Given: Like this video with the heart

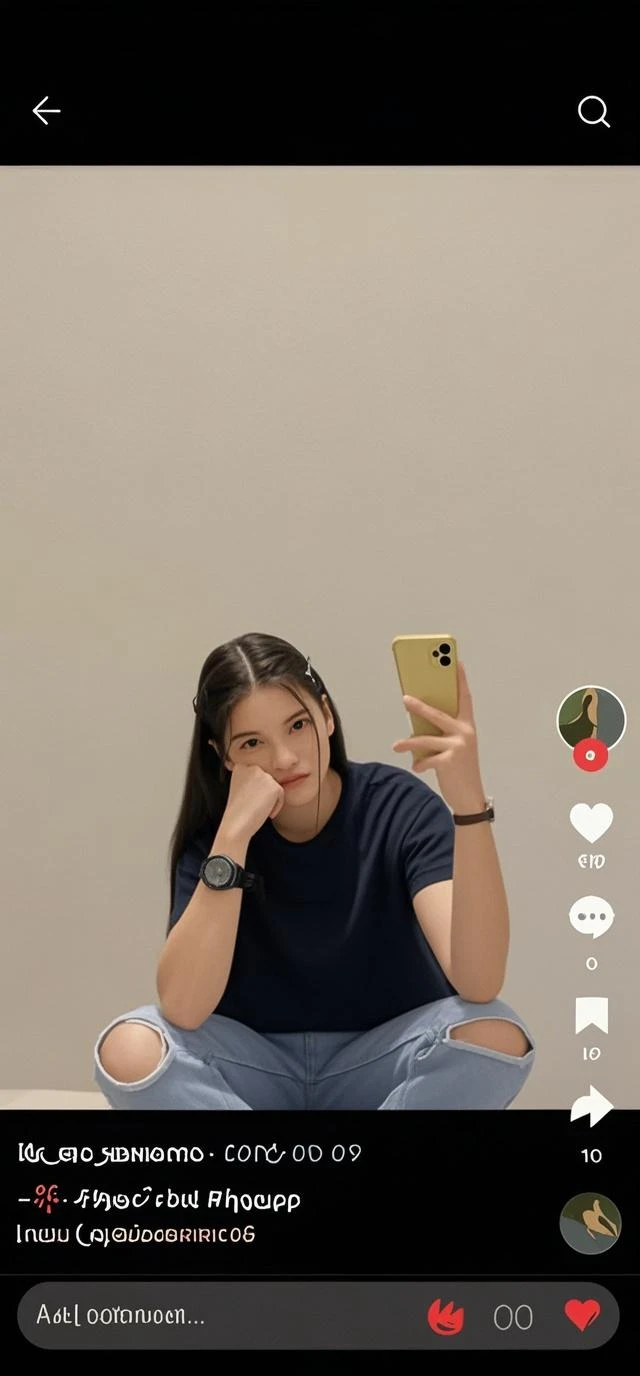Looking at the screenshot, I should click(591, 823).
